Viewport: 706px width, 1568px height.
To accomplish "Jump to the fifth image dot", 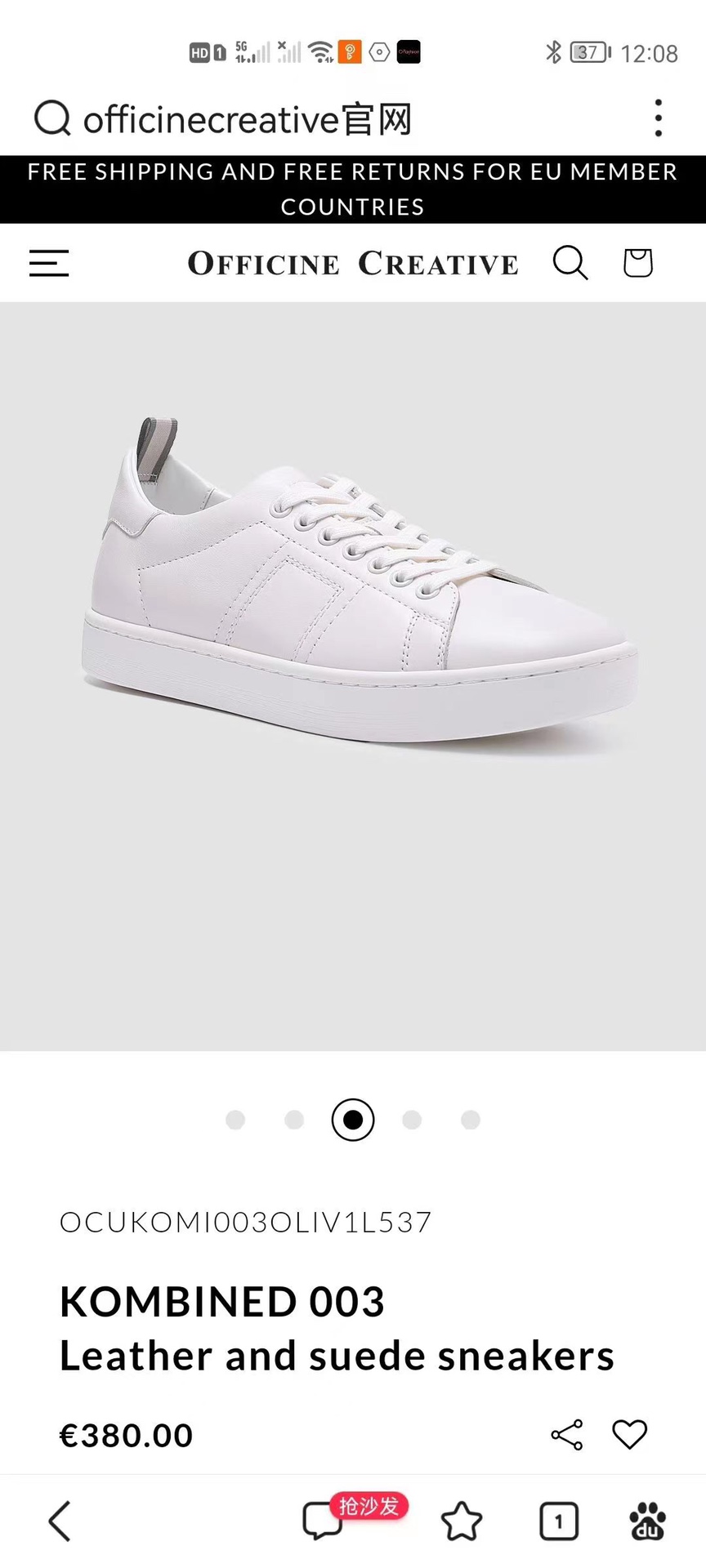I will [x=471, y=1120].
